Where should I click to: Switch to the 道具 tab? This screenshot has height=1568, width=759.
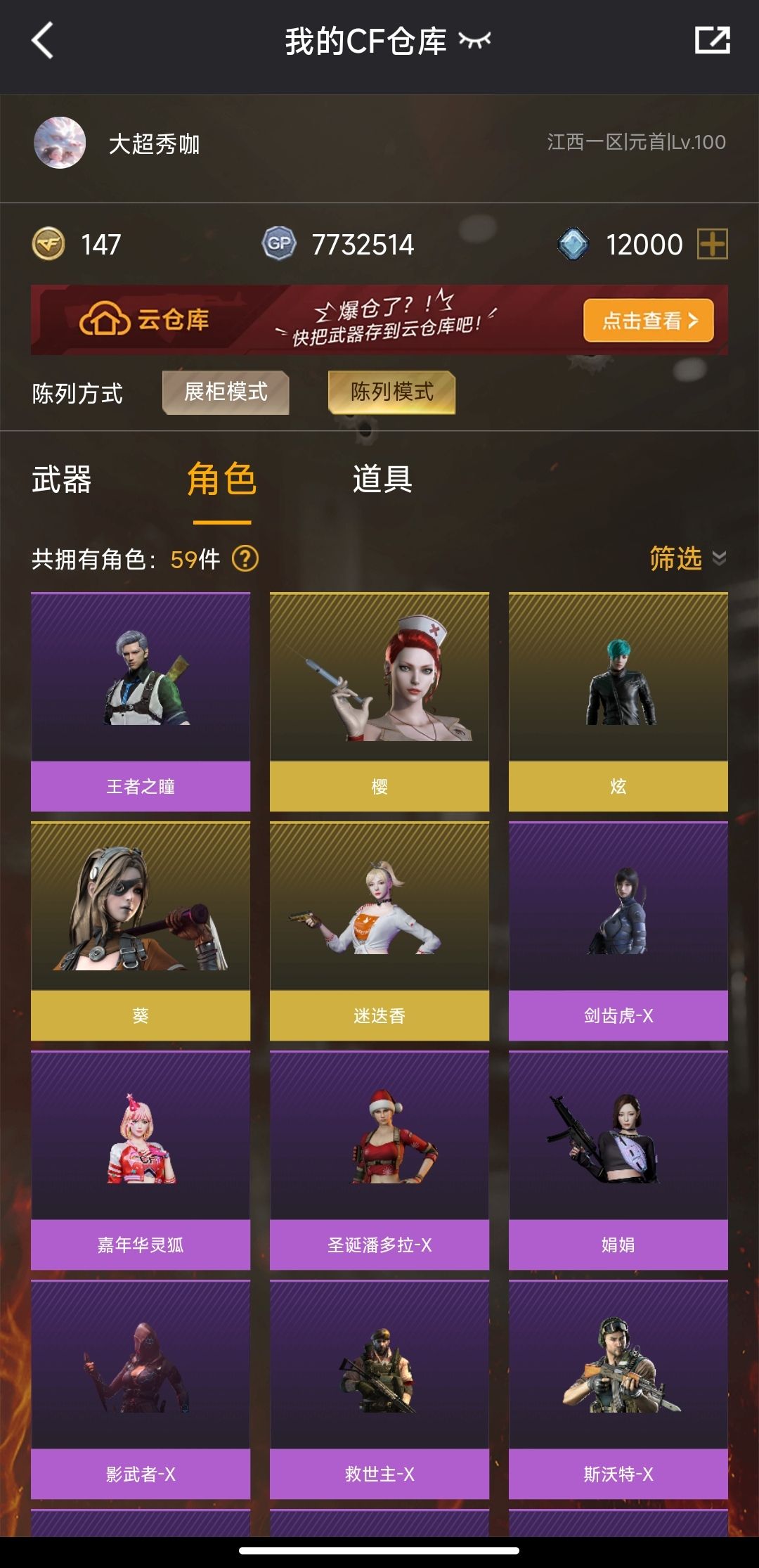tap(382, 480)
